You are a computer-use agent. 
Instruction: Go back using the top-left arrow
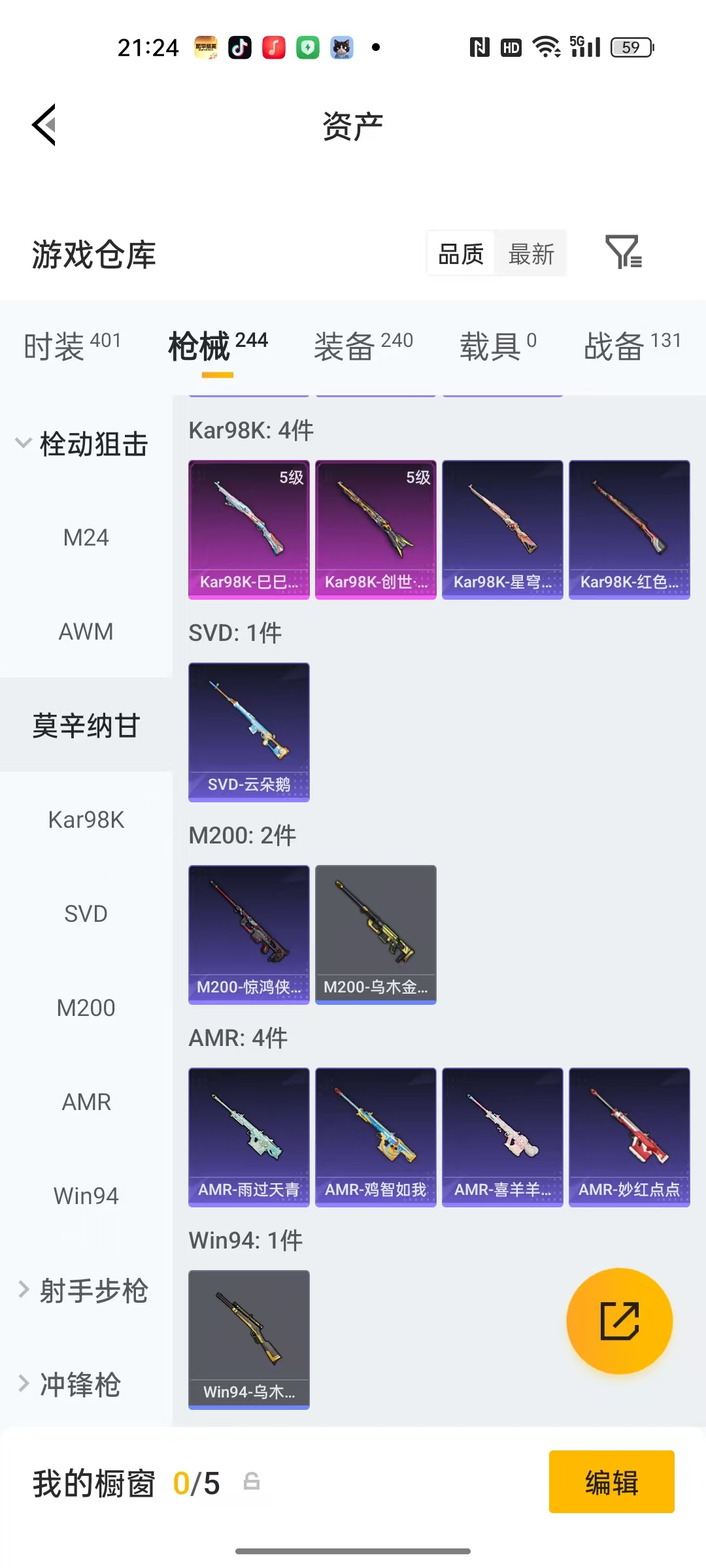click(44, 124)
